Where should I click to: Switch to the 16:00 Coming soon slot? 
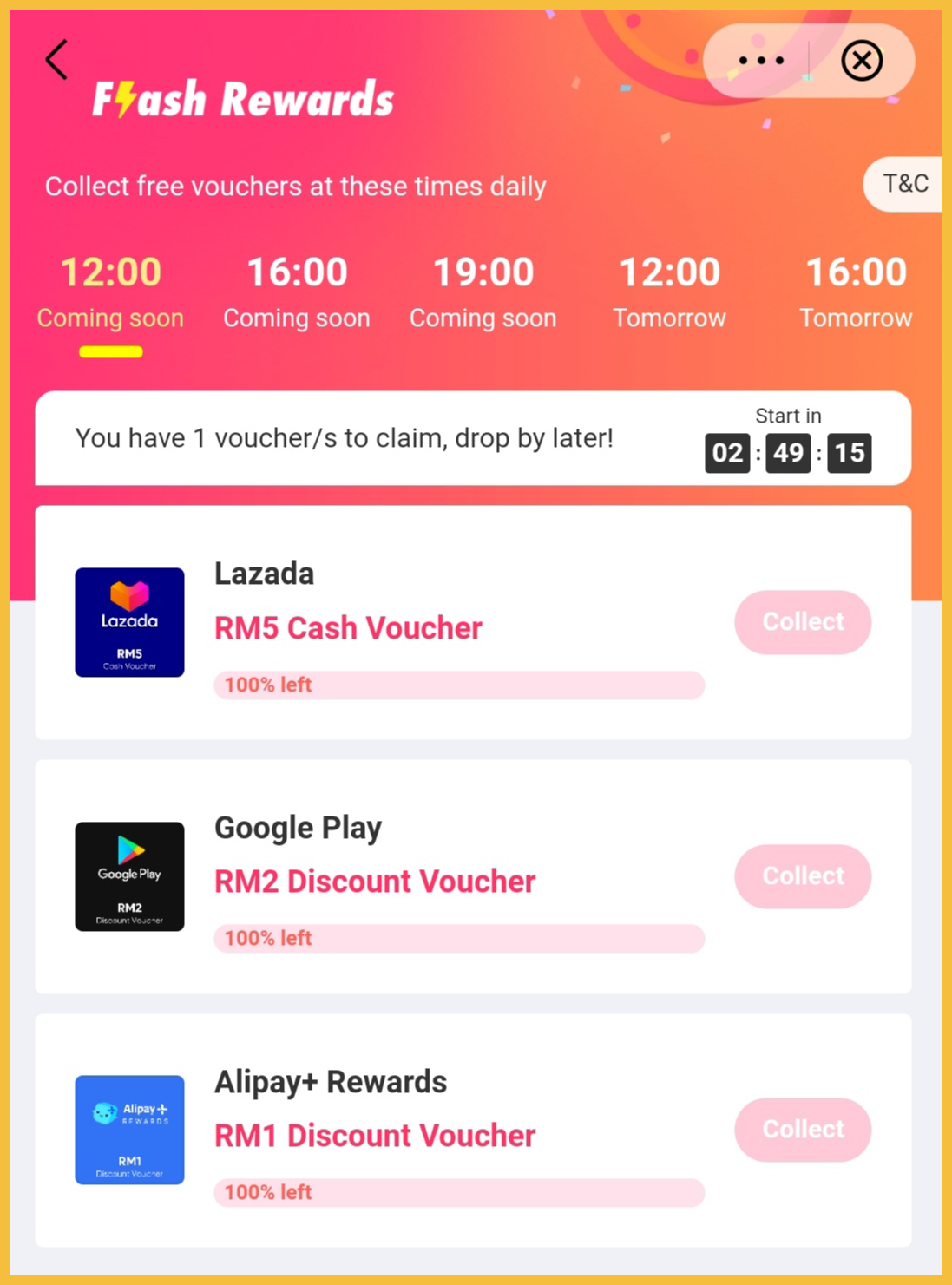point(297,292)
